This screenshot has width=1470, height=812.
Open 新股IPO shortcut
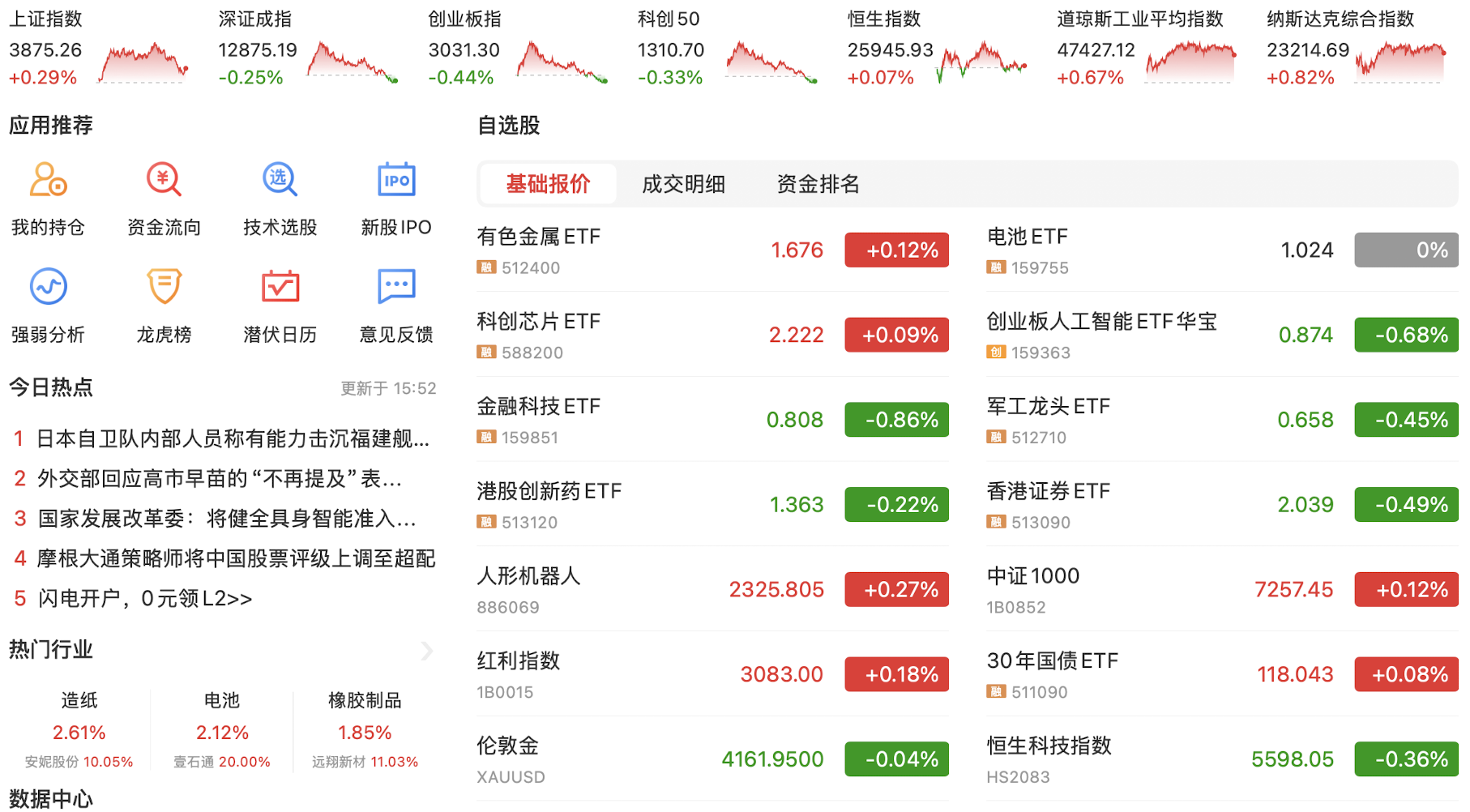tap(396, 198)
